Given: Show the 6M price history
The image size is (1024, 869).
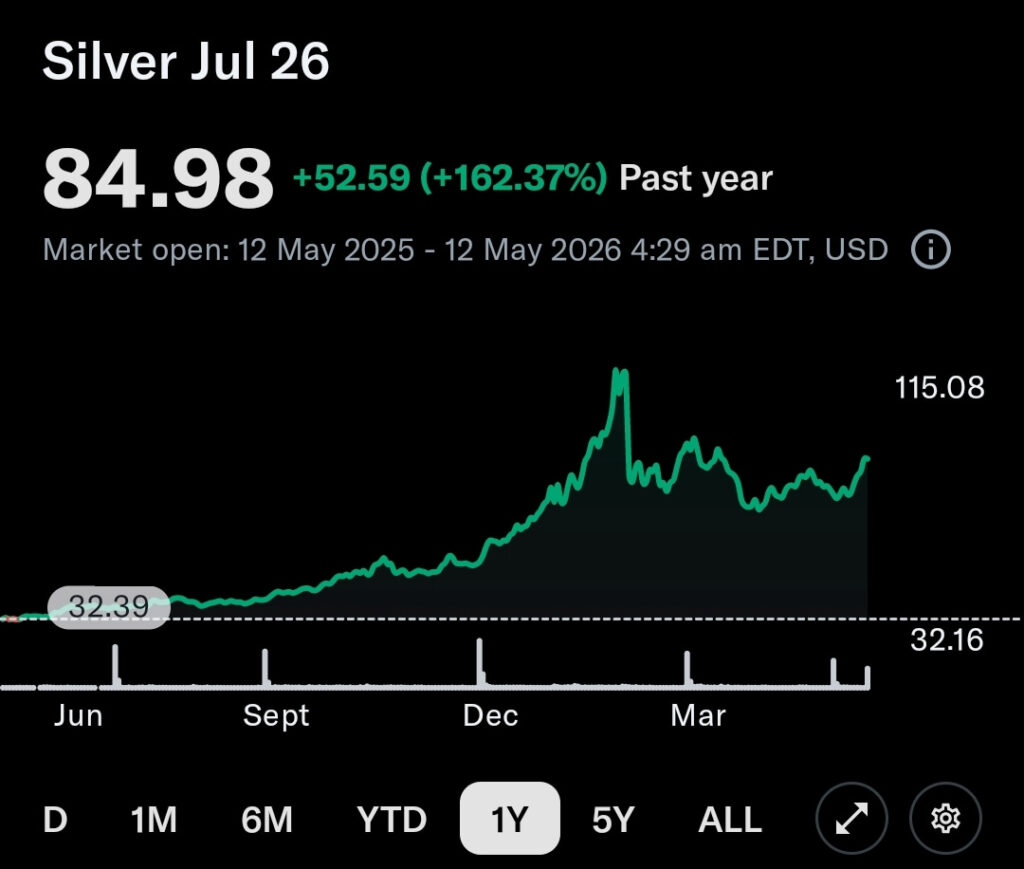Looking at the screenshot, I should (266, 819).
